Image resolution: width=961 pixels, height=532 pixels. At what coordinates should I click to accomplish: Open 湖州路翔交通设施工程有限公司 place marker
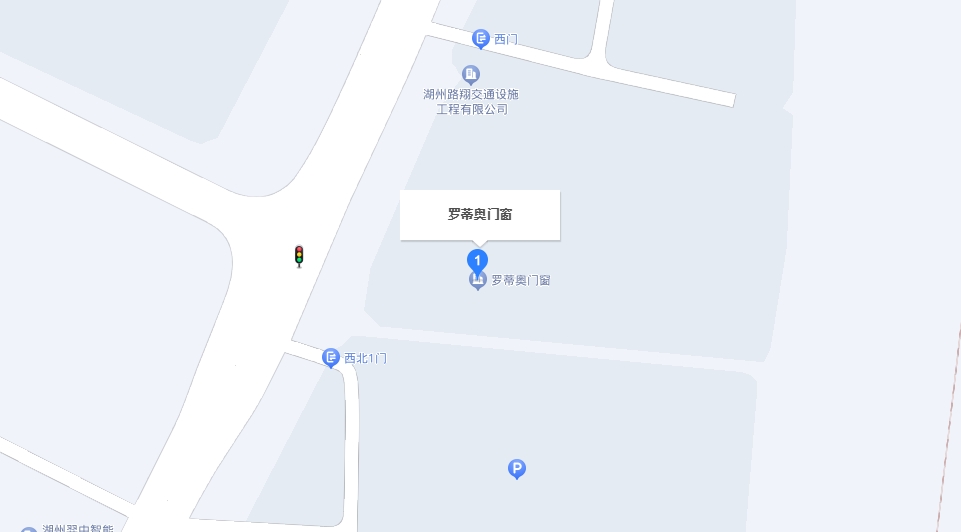(x=471, y=74)
